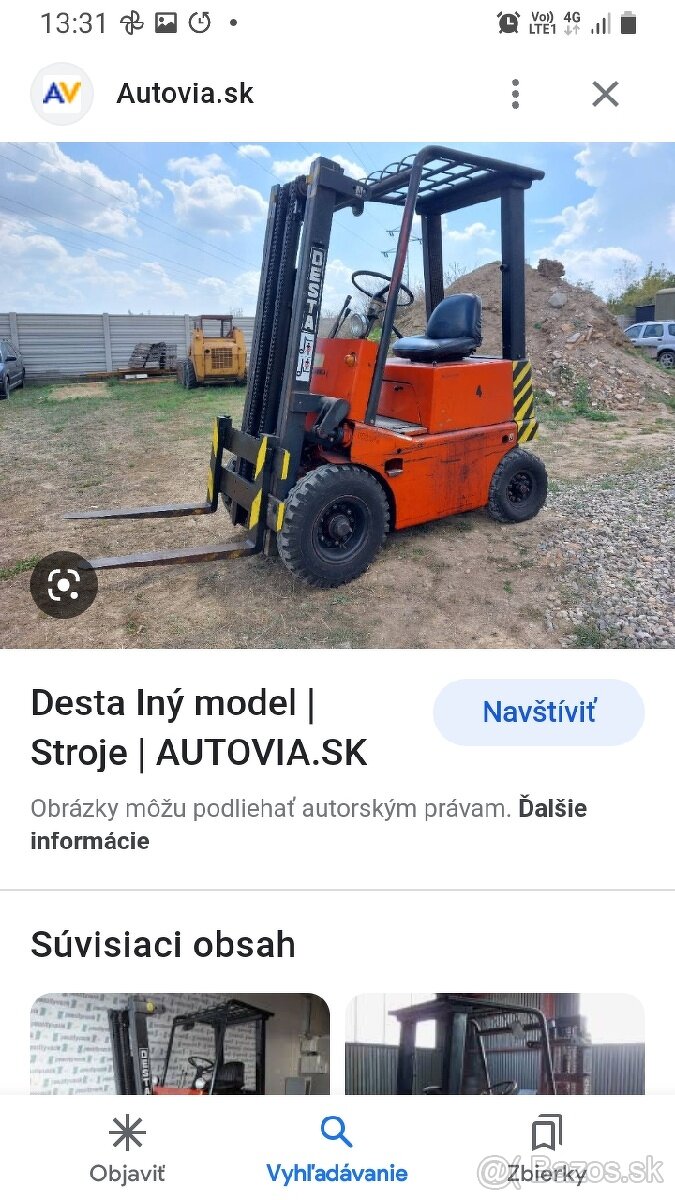Tap the Navštíviť button
Screen dimensions: 675x1200
pos(538,712)
